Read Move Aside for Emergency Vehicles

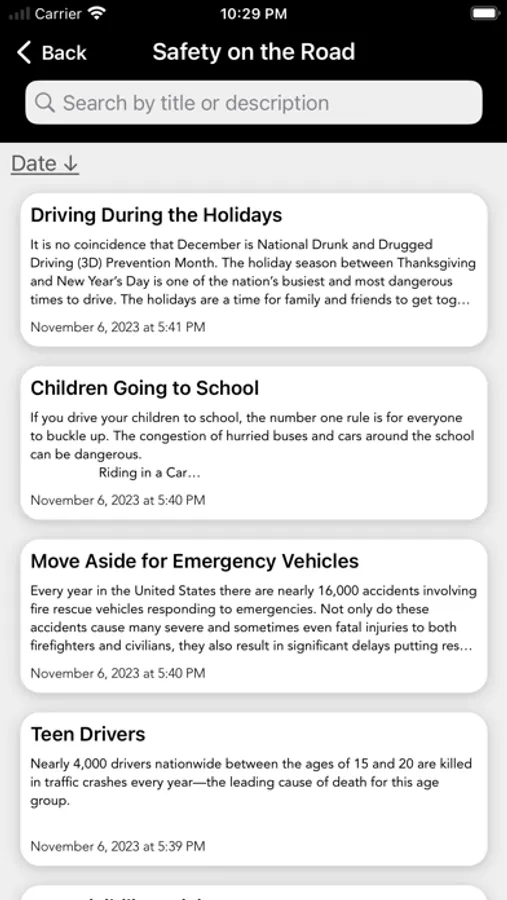tap(254, 616)
